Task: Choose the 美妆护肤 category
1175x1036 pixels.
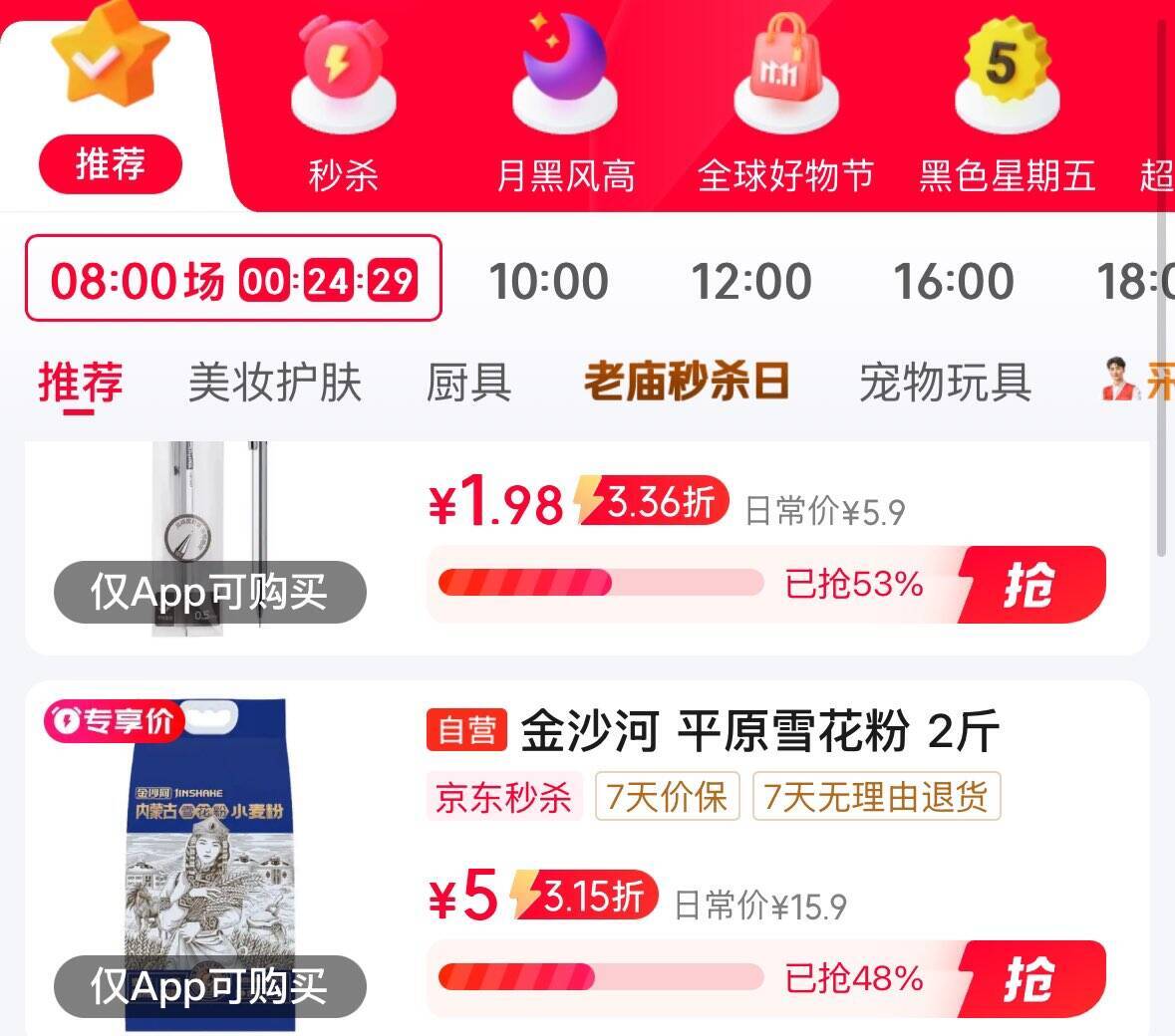Action: click(x=274, y=384)
